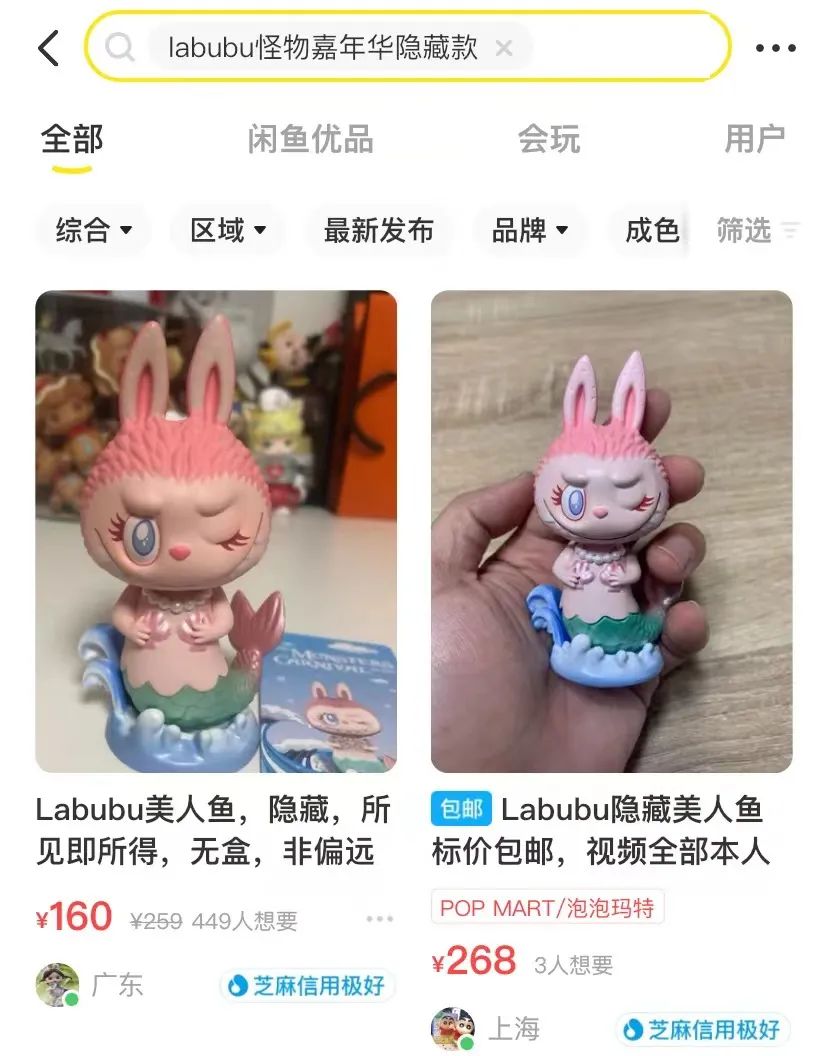This screenshot has width=828, height=1056.
Task: Open the ¥160 Labubu美人鱼 listing
Action: pyautogui.click(x=216, y=531)
